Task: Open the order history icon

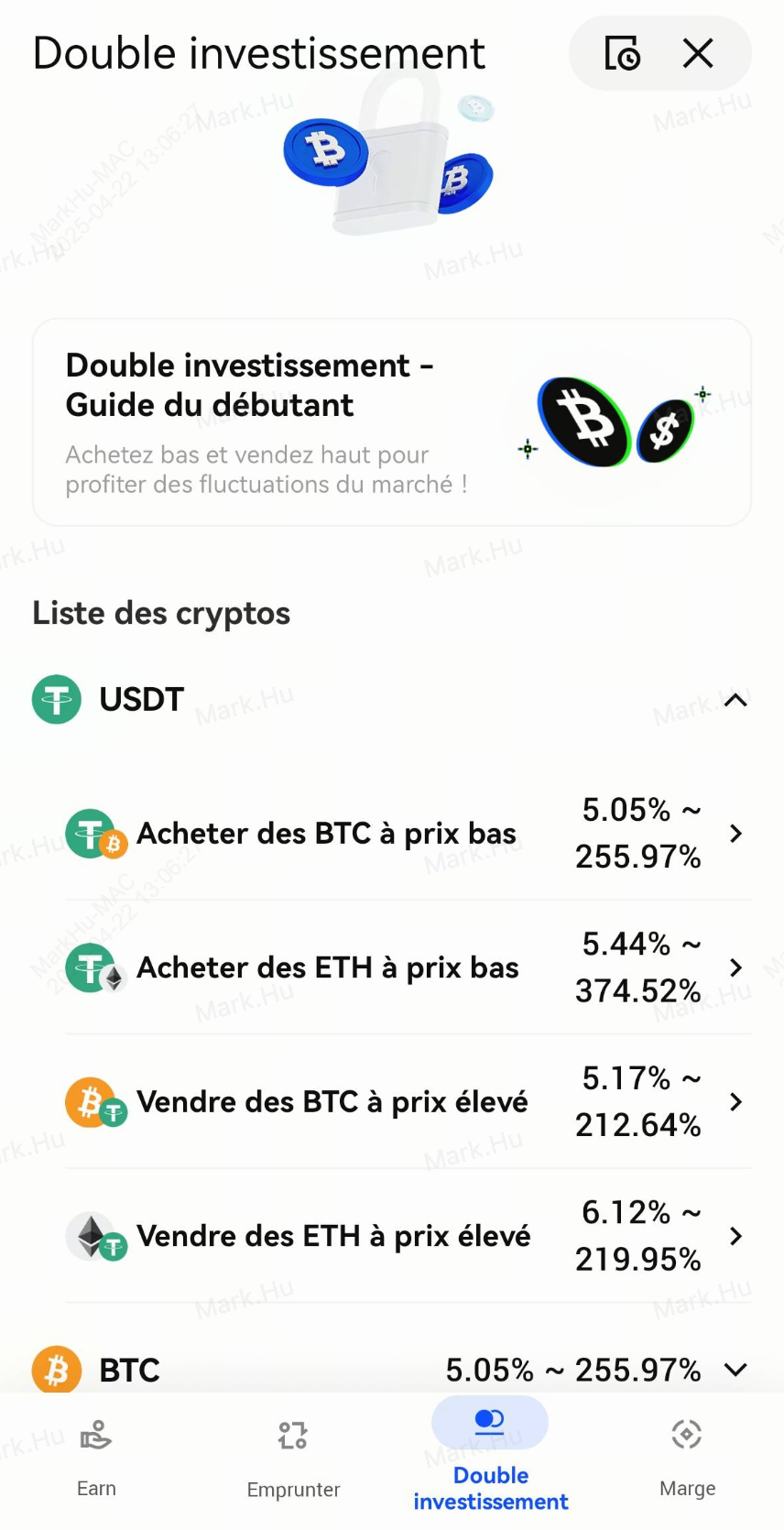Action: point(622,54)
